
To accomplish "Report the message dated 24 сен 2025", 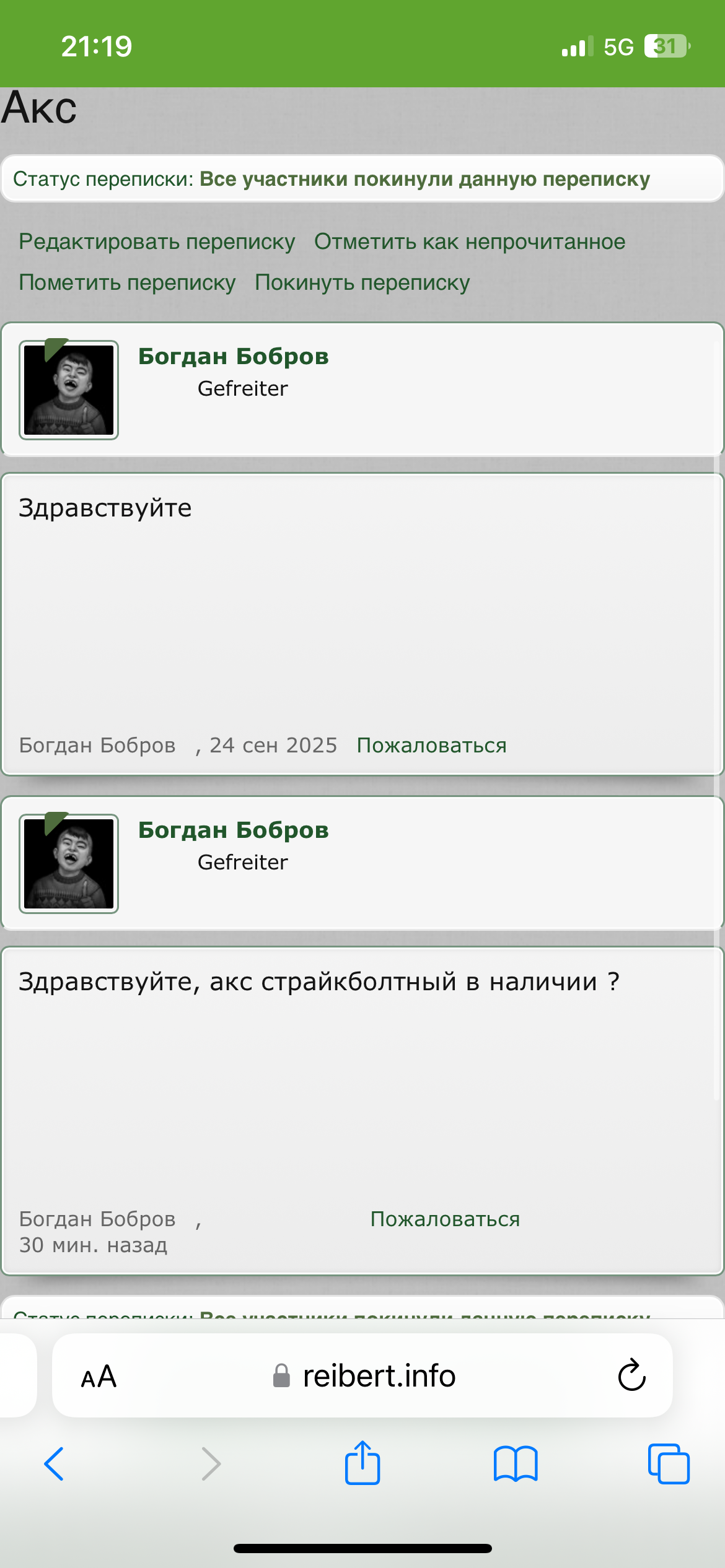I will (x=431, y=745).
